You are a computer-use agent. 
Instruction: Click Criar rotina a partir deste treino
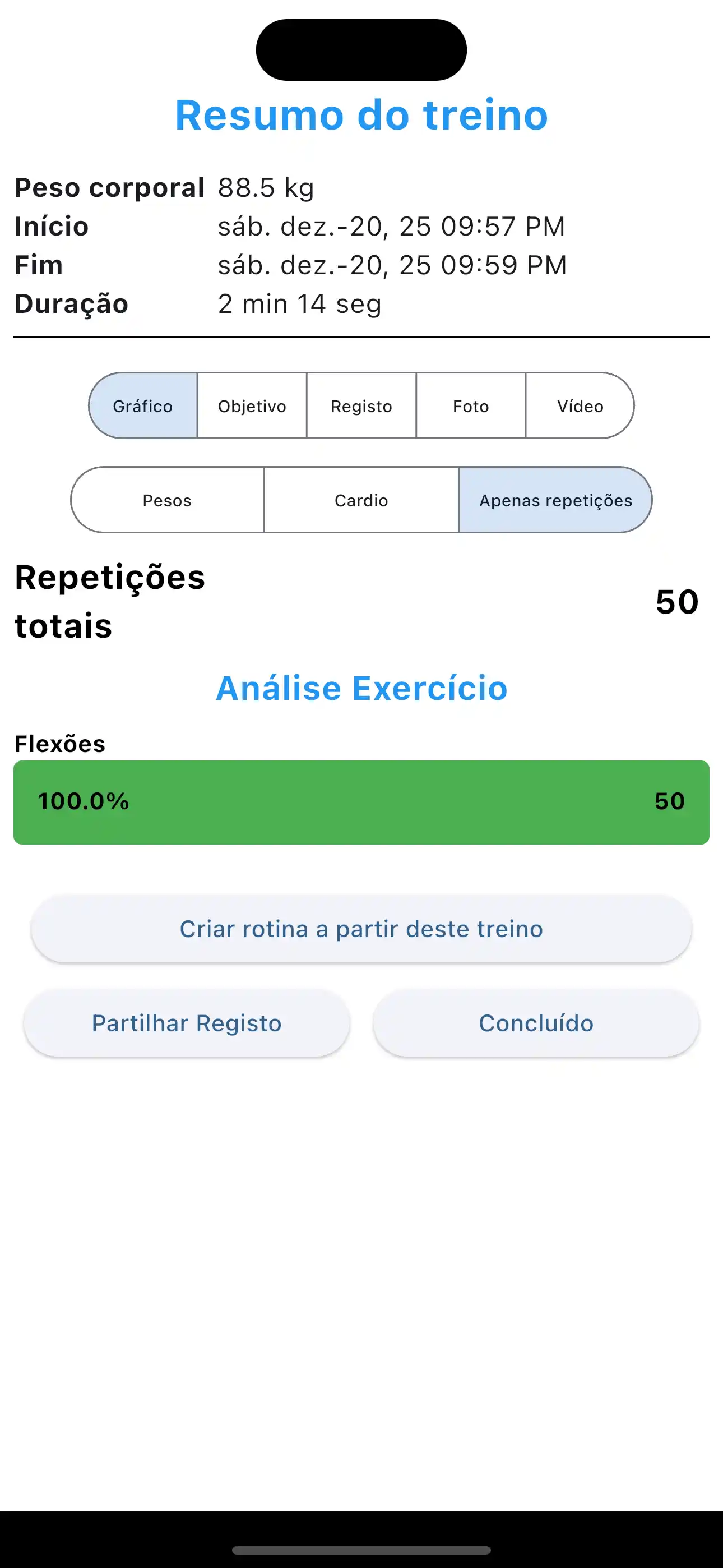click(360, 928)
